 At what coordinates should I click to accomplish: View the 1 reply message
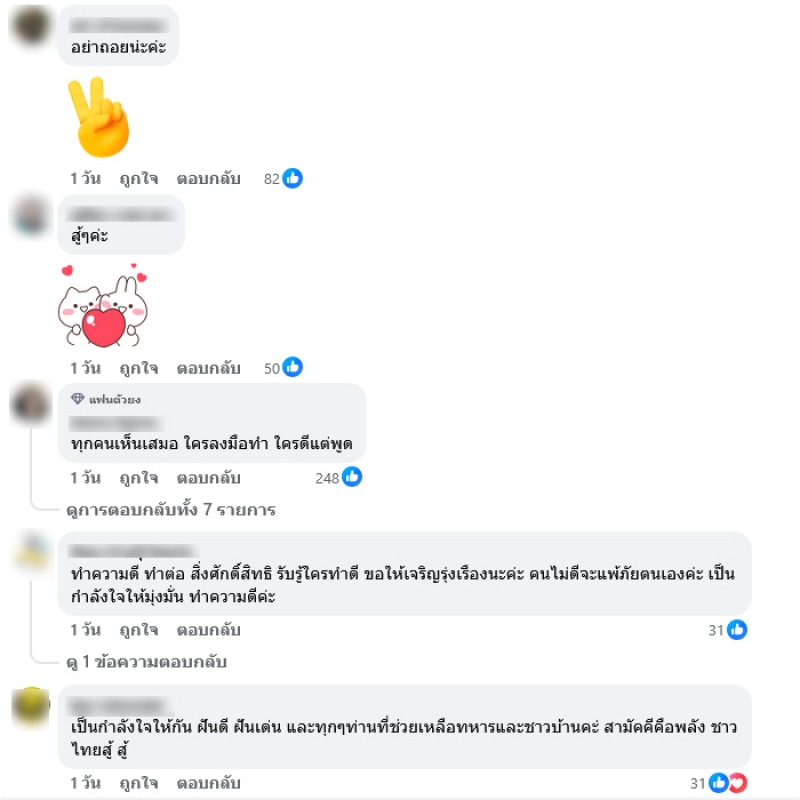point(146,662)
